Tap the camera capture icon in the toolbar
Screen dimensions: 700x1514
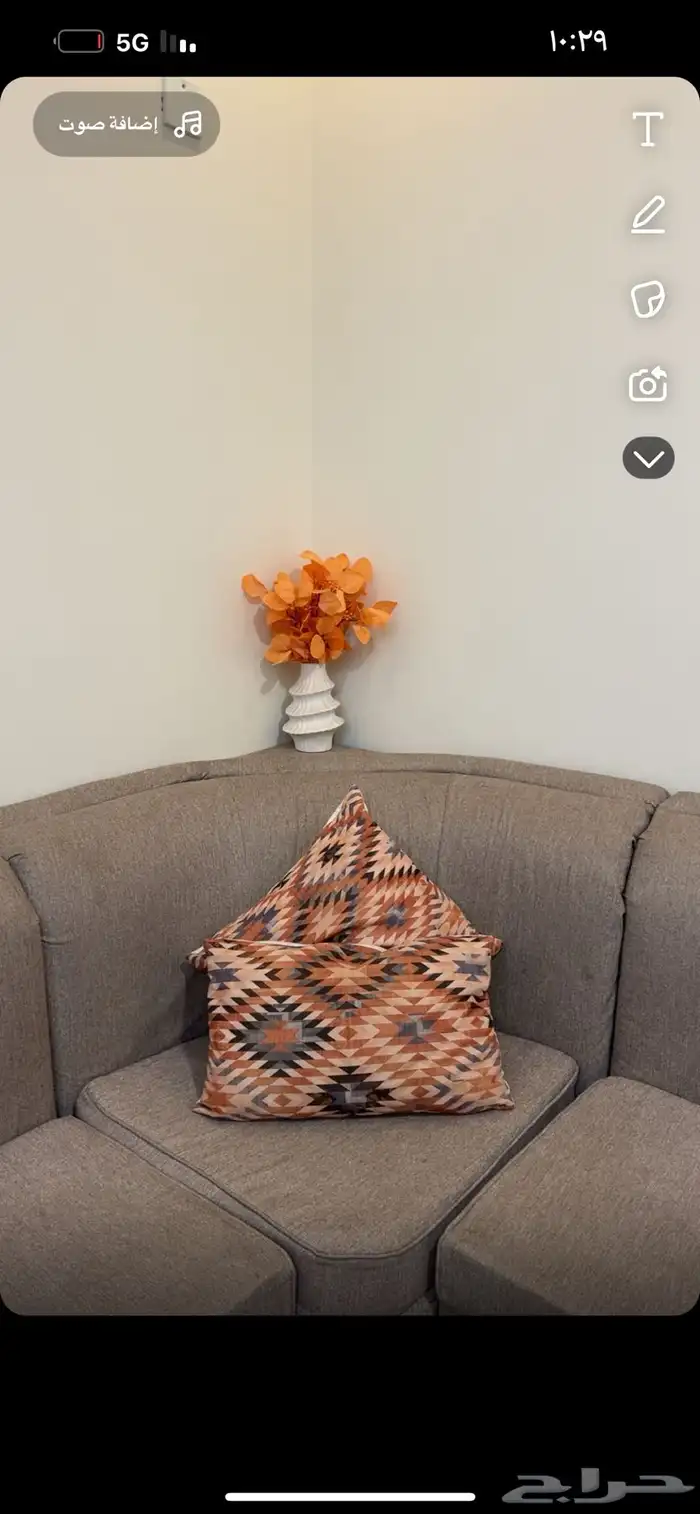click(648, 384)
